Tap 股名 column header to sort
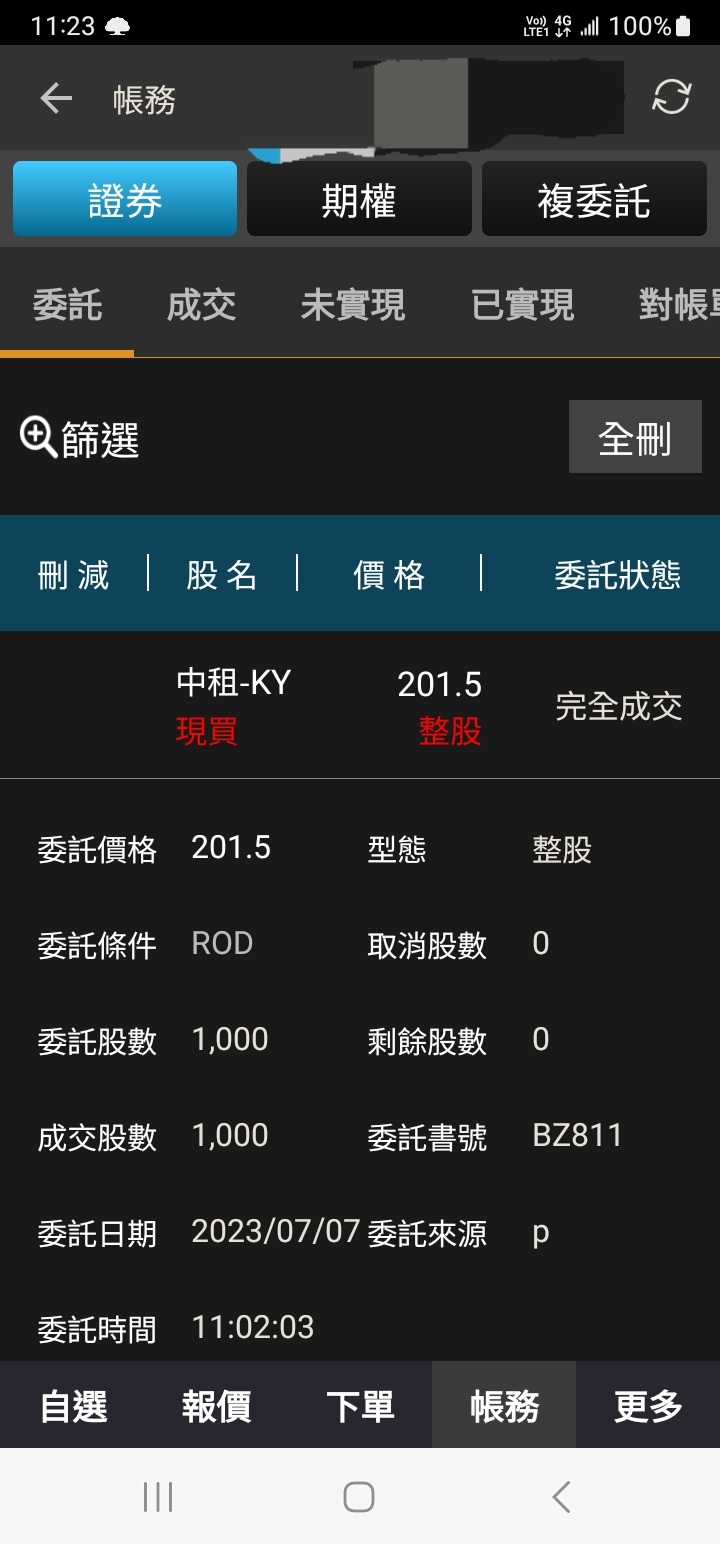 [222, 574]
